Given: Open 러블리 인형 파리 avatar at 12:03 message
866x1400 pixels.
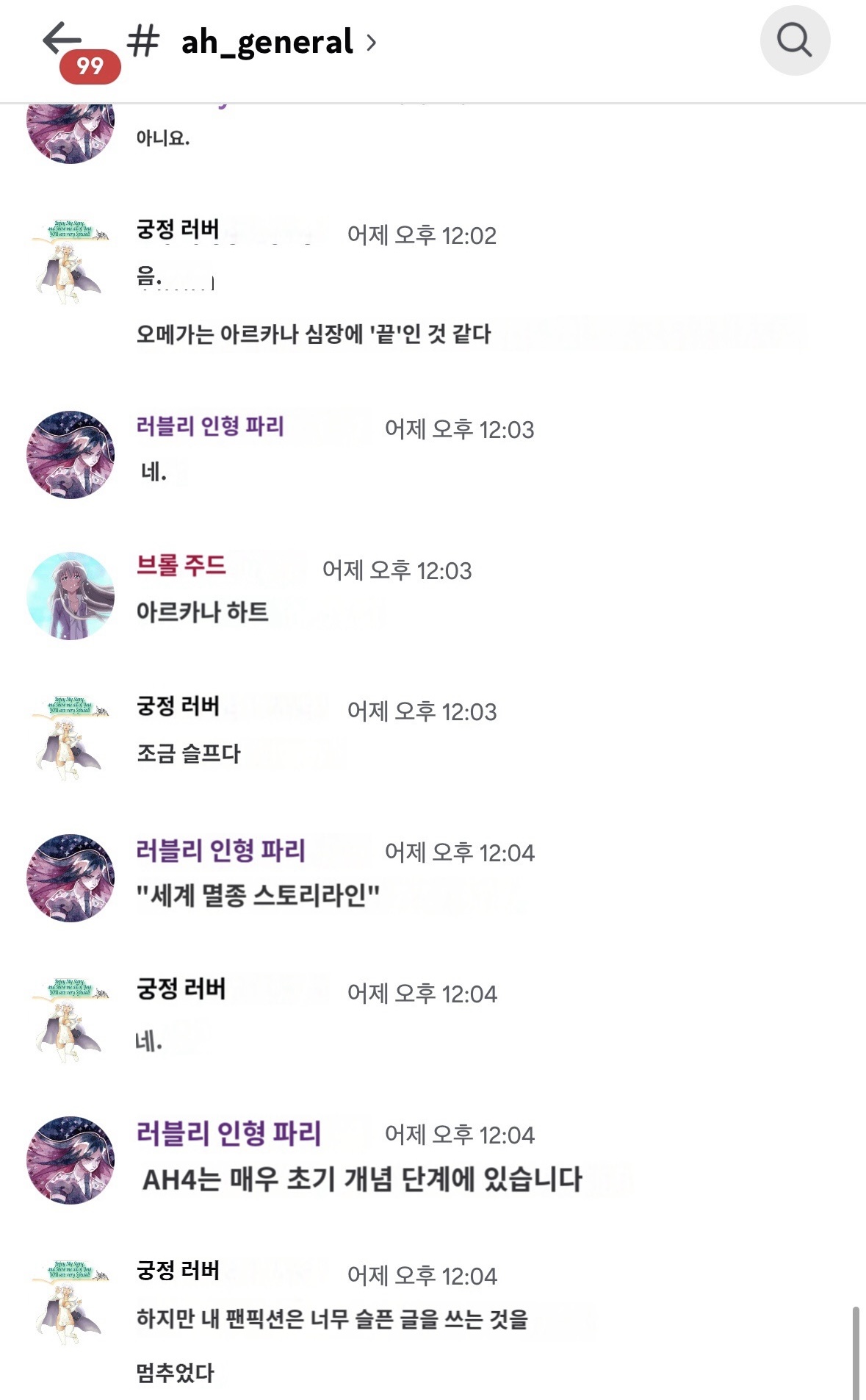Looking at the screenshot, I should (71, 454).
